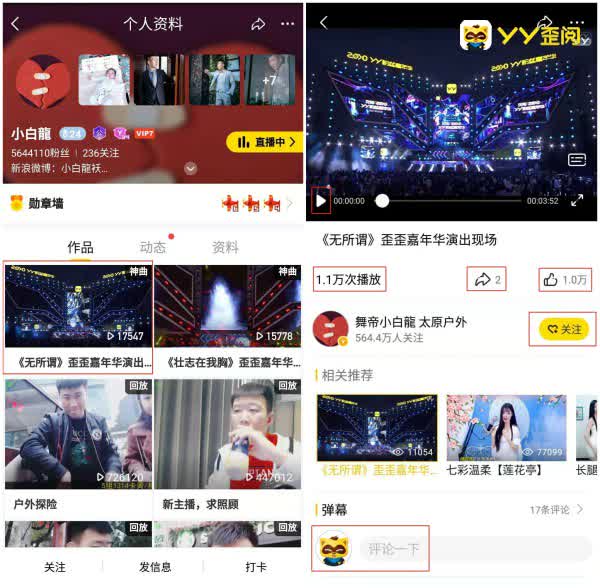This screenshot has width=600, height=588.
Task: Tap 发信息 to message 小白龍
Action: pos(154,567)
